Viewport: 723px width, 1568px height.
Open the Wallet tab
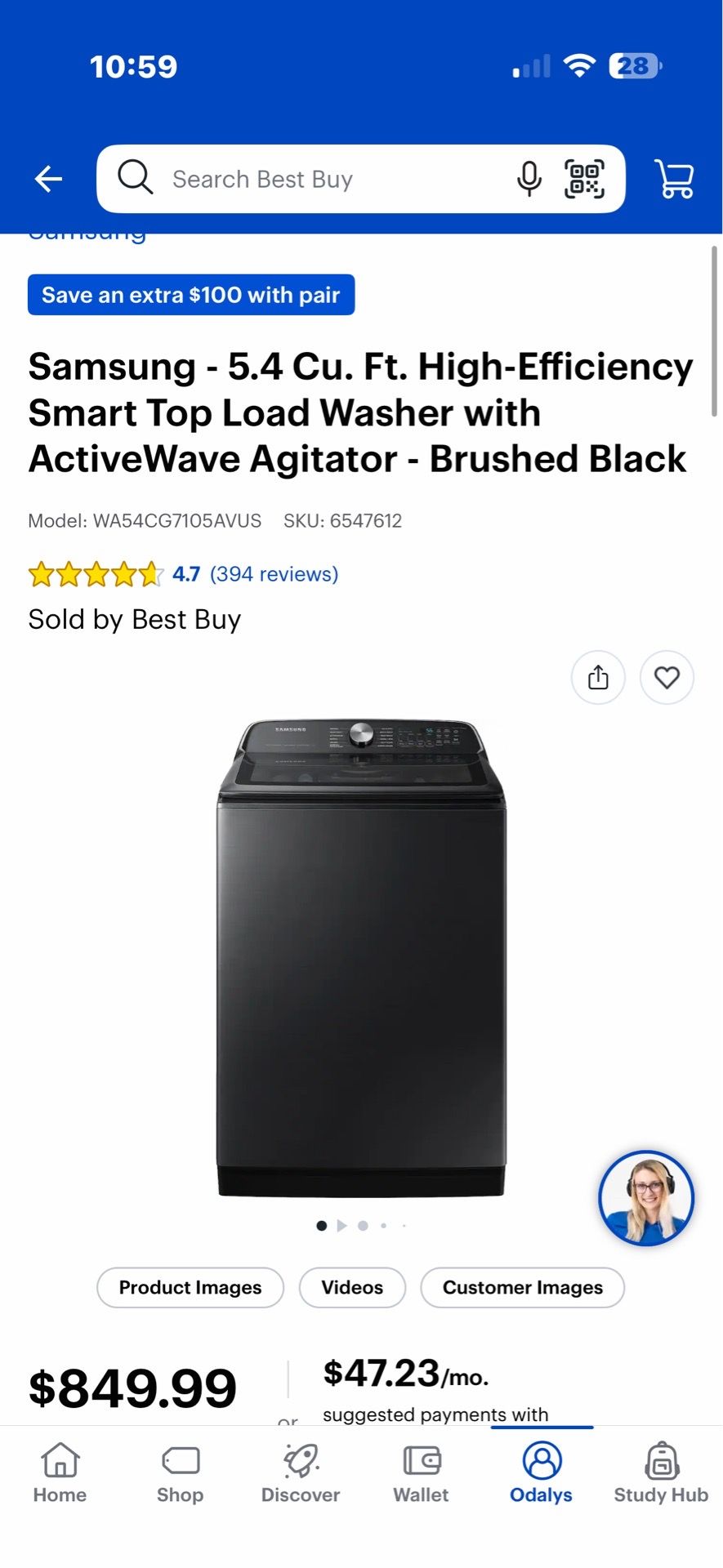pos(421,1473)
